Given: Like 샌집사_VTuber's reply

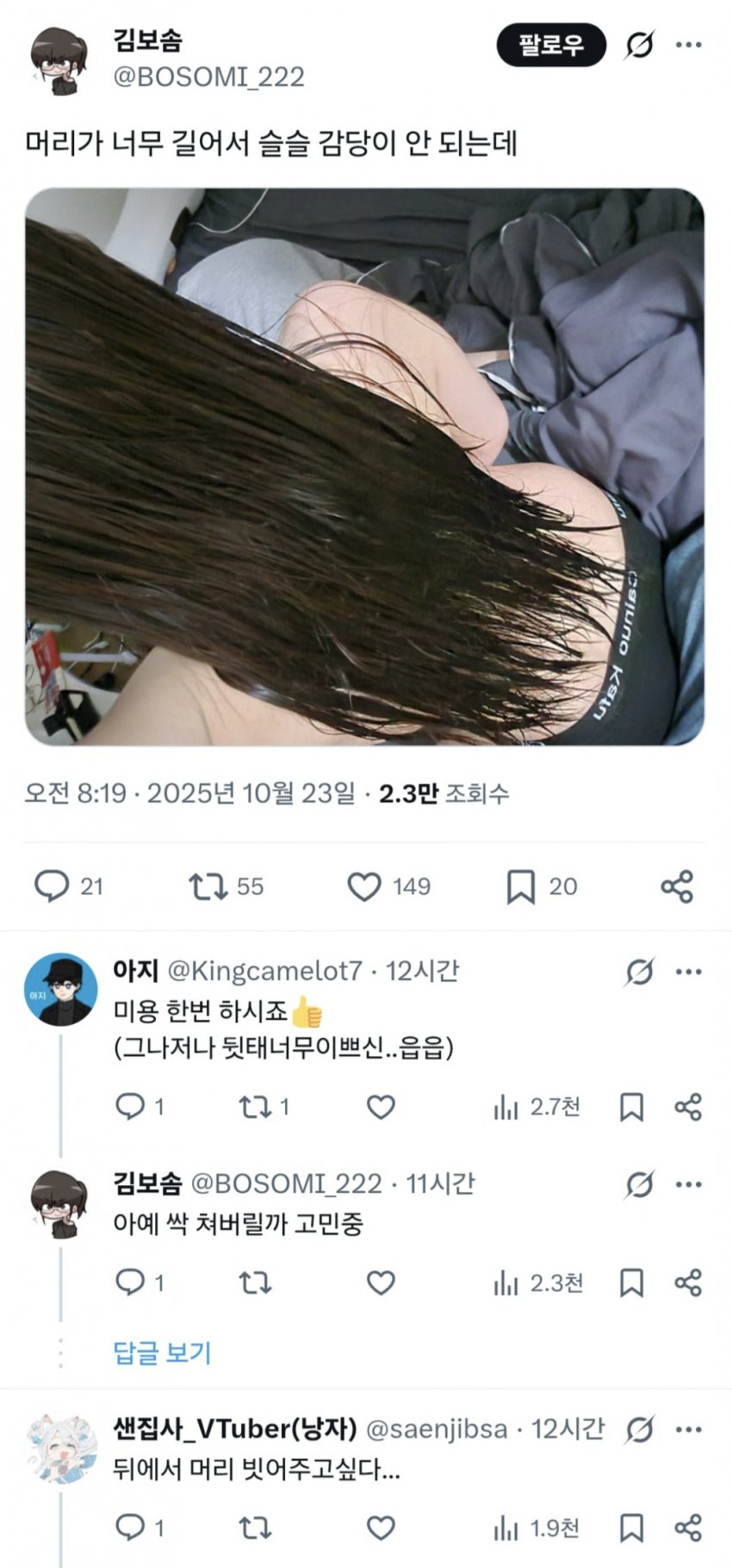Looking at the screenshot, I should pos(381,1528).
